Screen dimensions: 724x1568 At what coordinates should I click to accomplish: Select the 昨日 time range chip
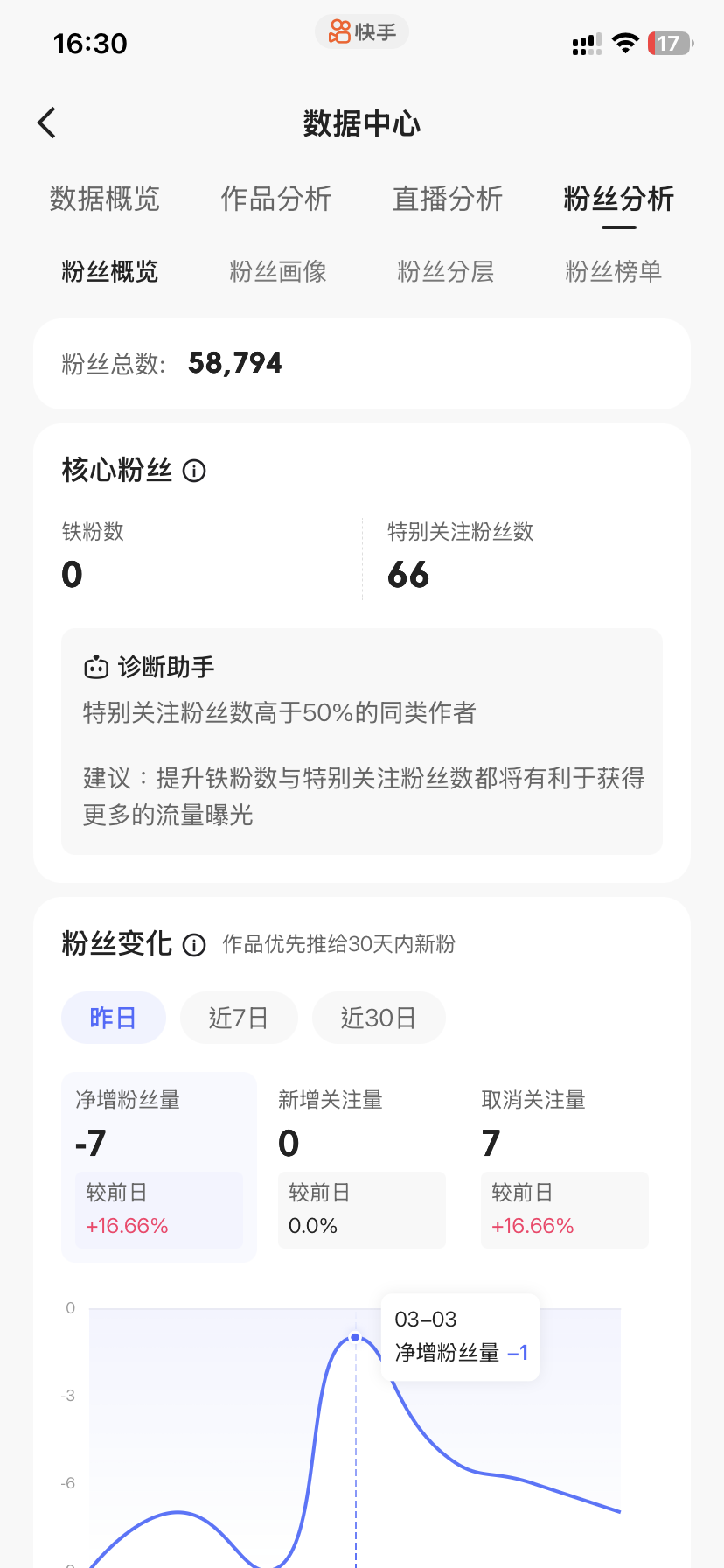click(x=114, y=1018)
